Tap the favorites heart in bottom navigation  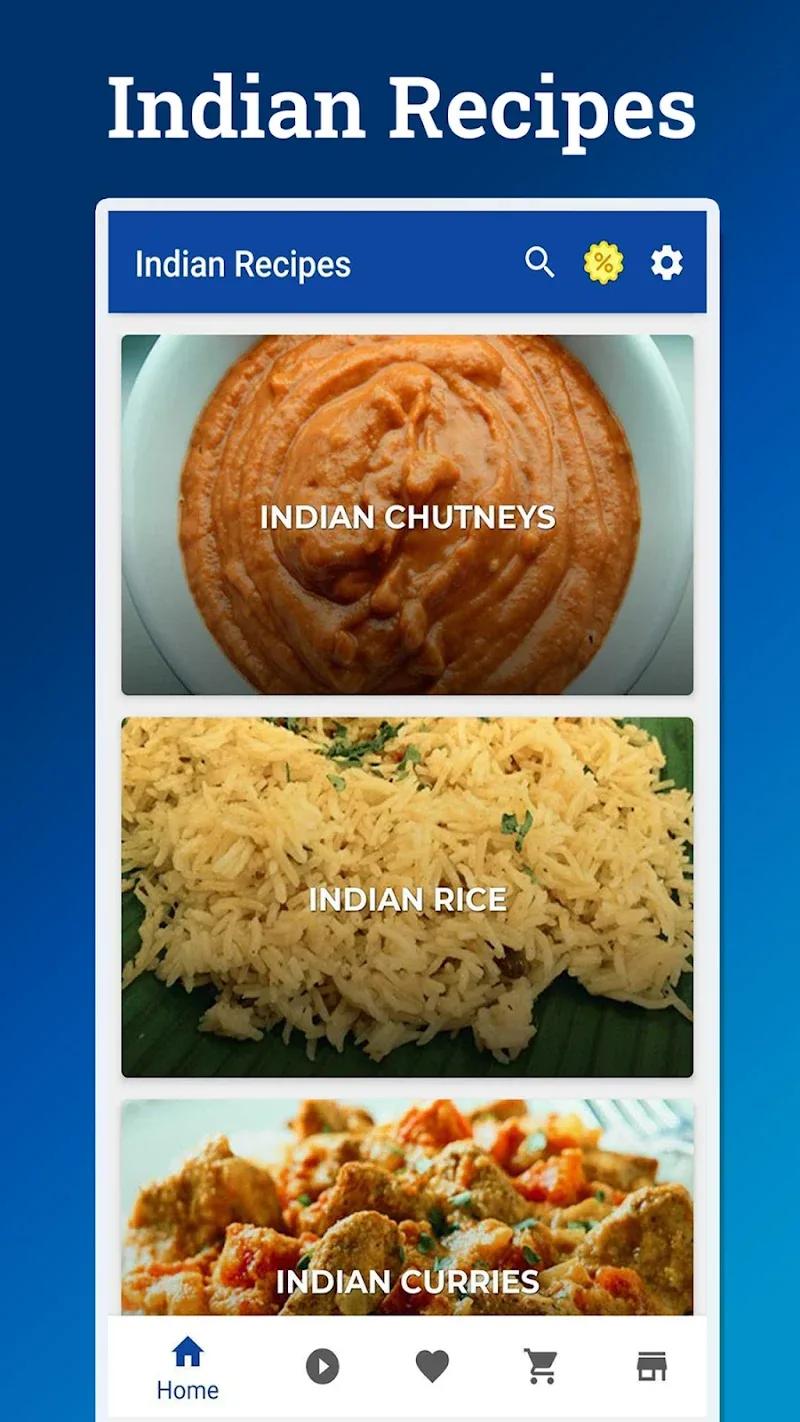[x=431, y=1368]
